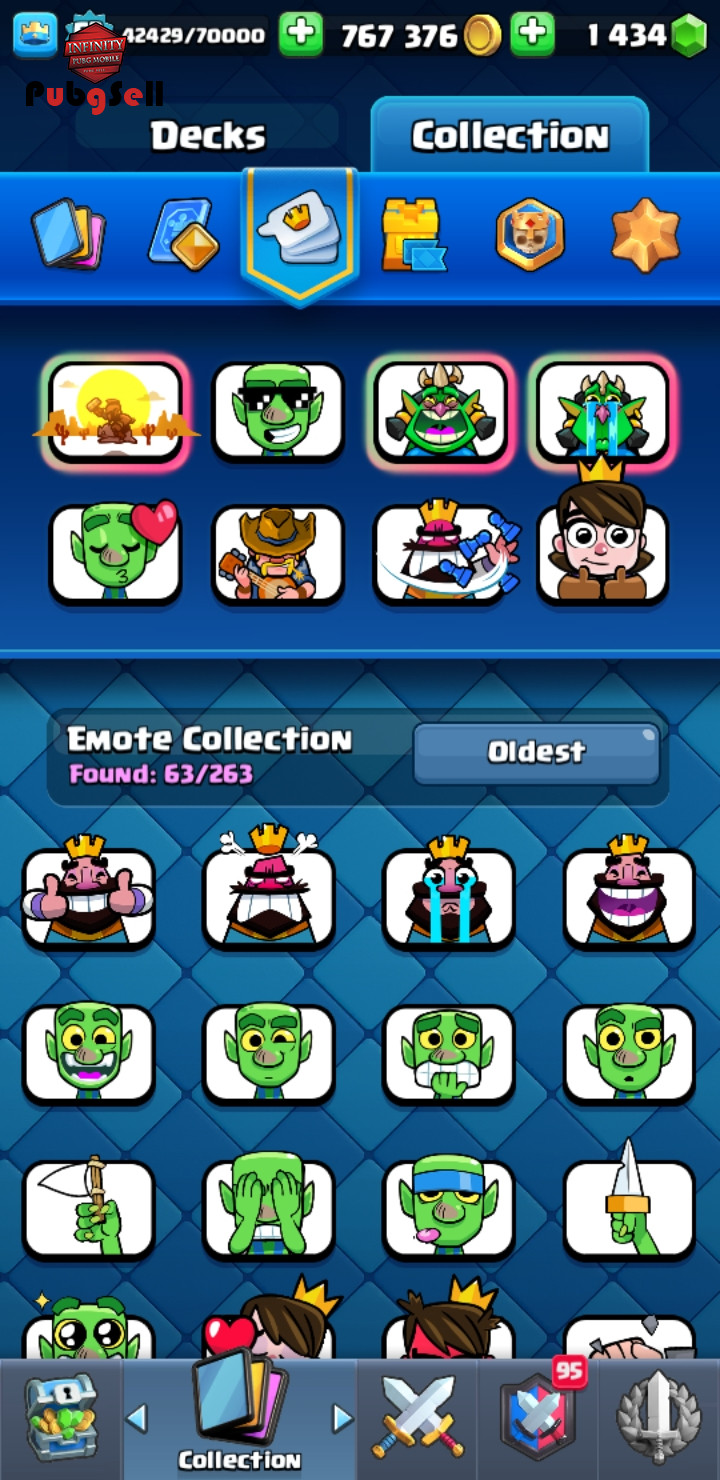Open the star points section icon

pos(645,235)
